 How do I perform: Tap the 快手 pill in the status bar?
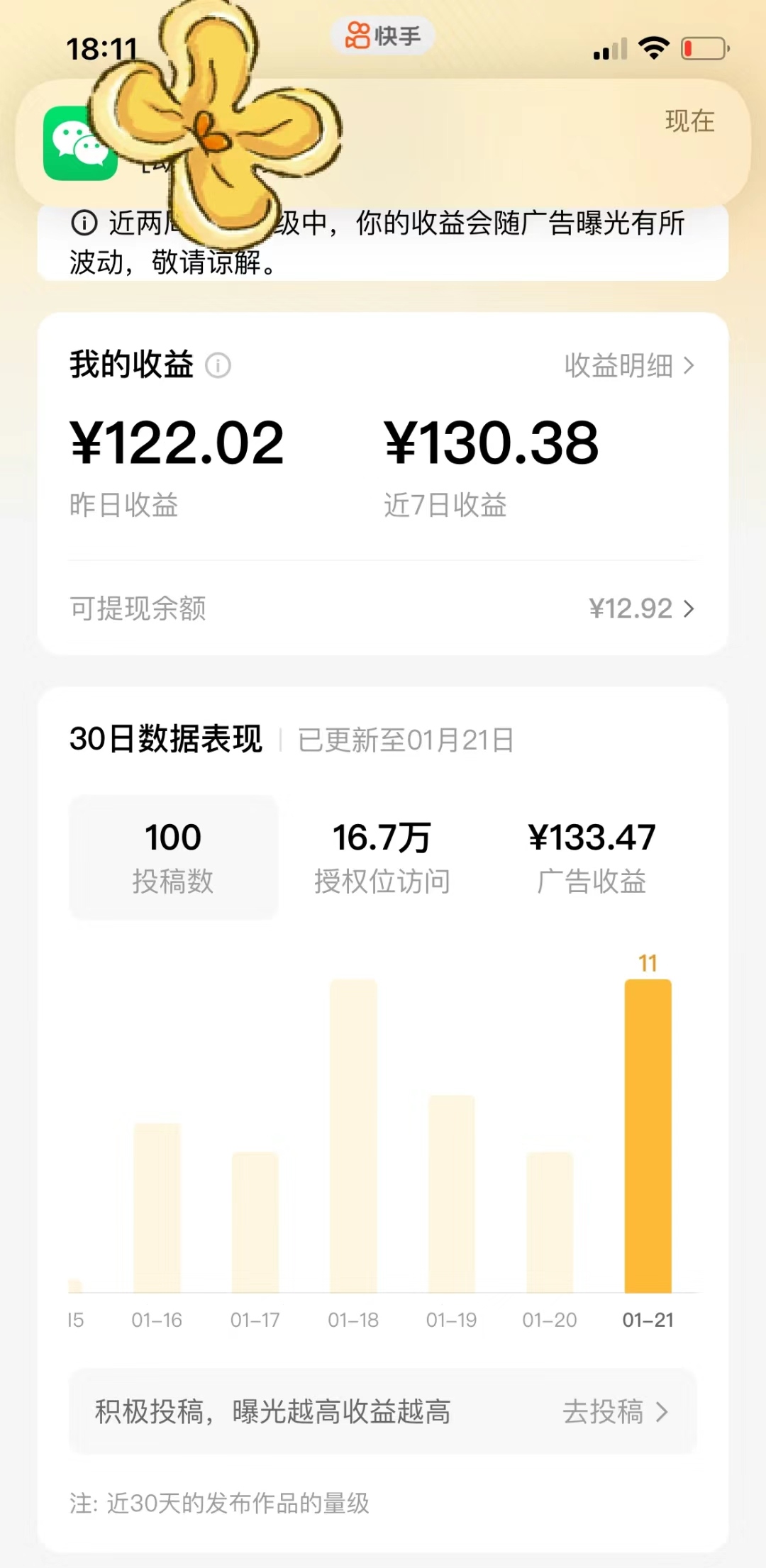tap(383, 35)
